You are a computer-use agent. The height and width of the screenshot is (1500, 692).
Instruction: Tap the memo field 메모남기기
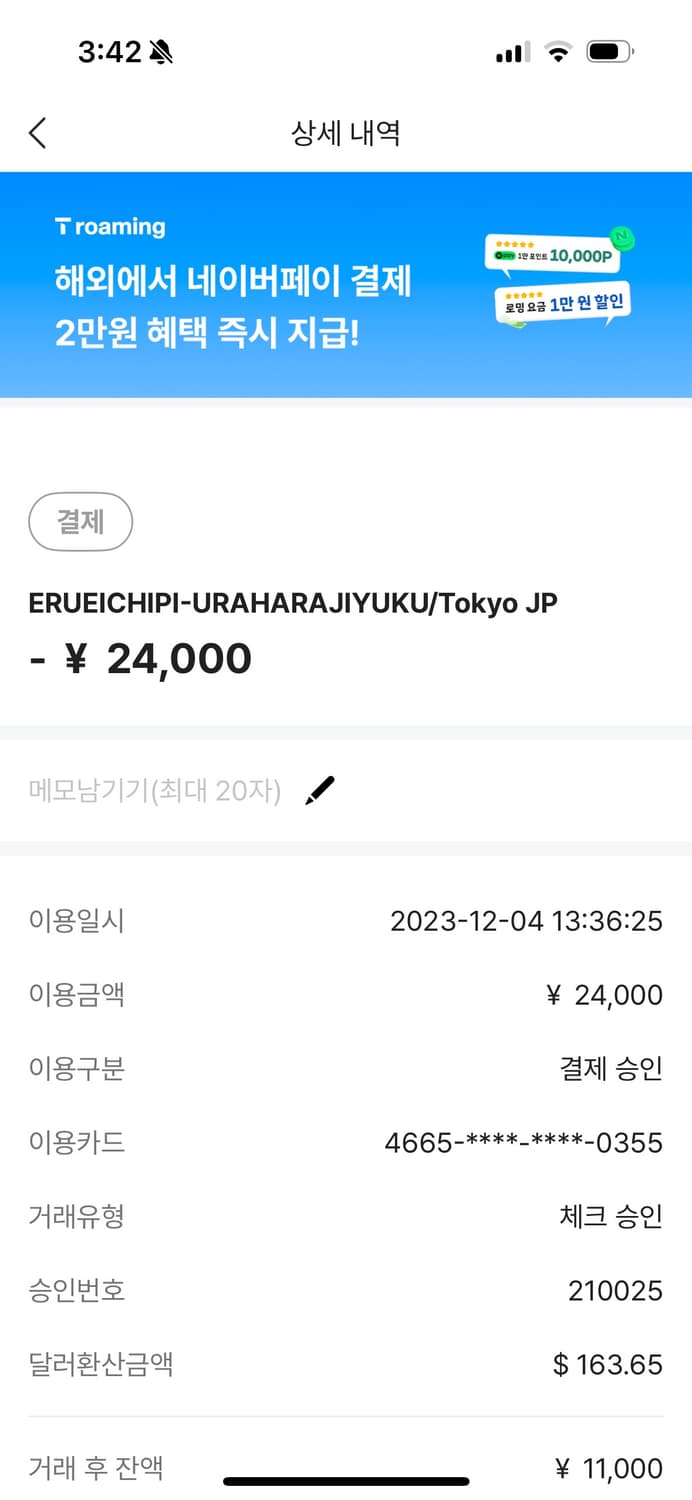click(155, 792)
